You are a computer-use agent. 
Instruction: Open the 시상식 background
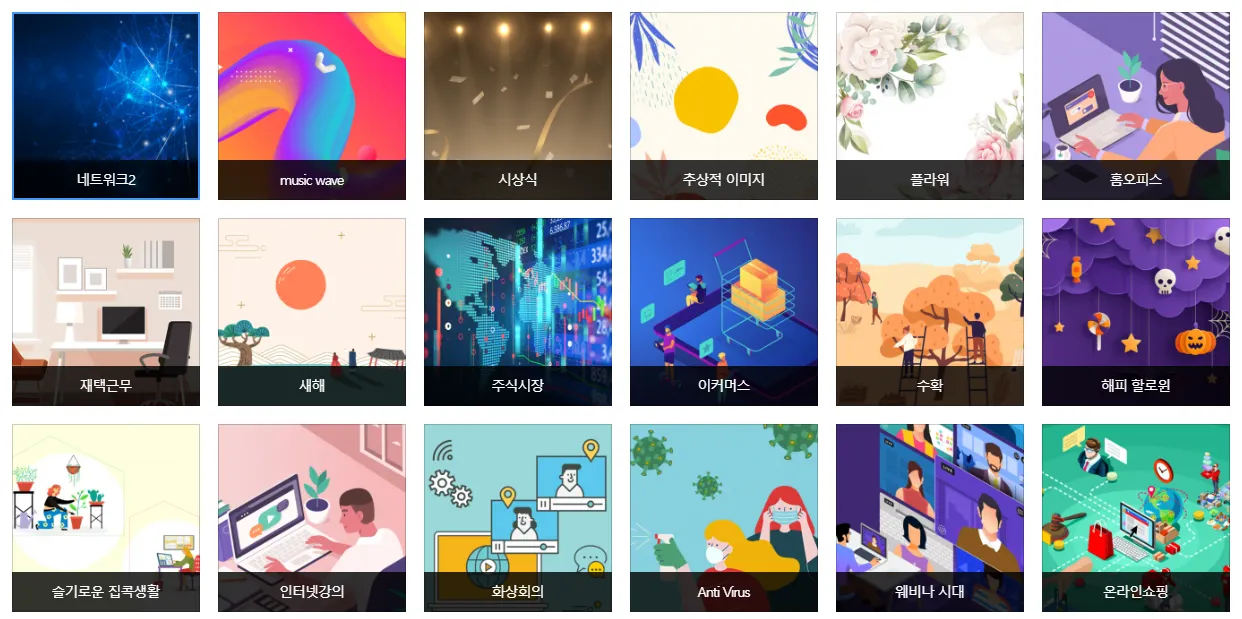tap(518, 106)
